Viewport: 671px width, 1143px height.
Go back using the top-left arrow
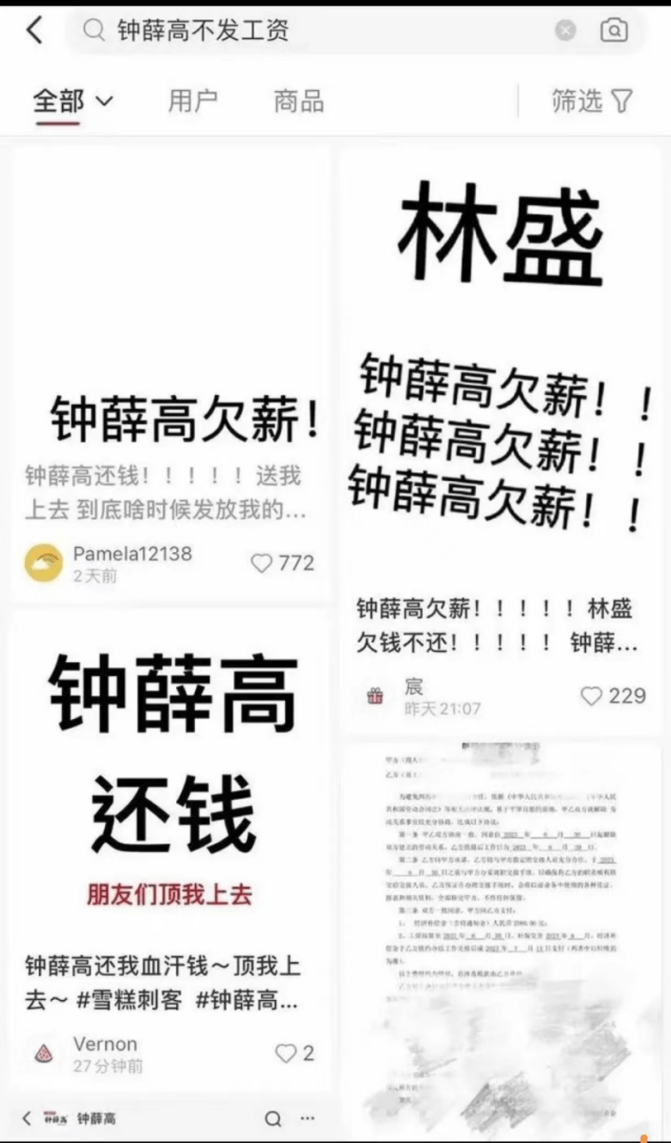click(34, 30)
